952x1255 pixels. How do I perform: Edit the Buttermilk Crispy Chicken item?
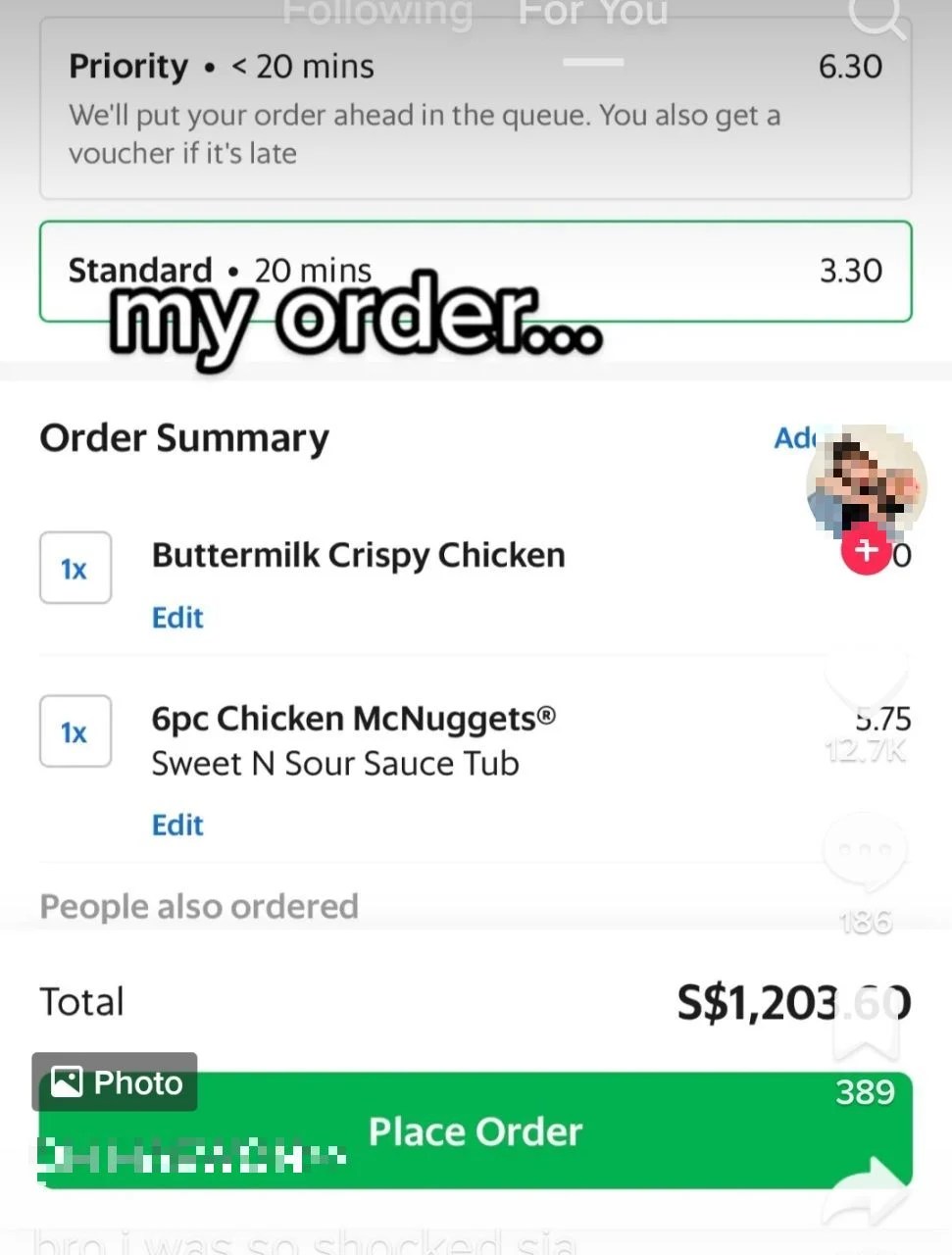pos(177,618)
